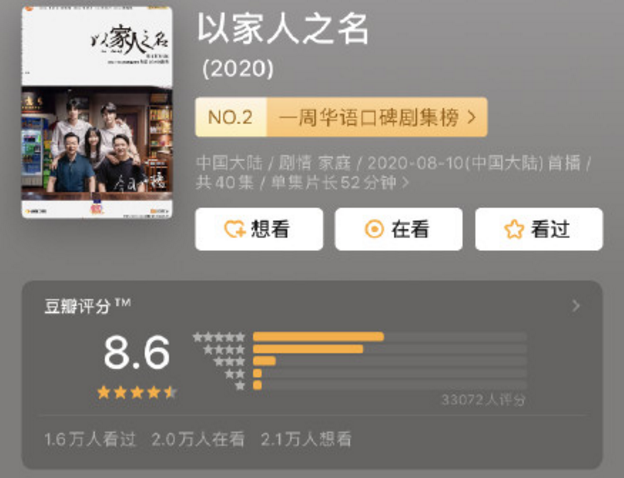
Task: Open the 一周华语口碑剧集榜 ranking
Action: coord(340,118)
